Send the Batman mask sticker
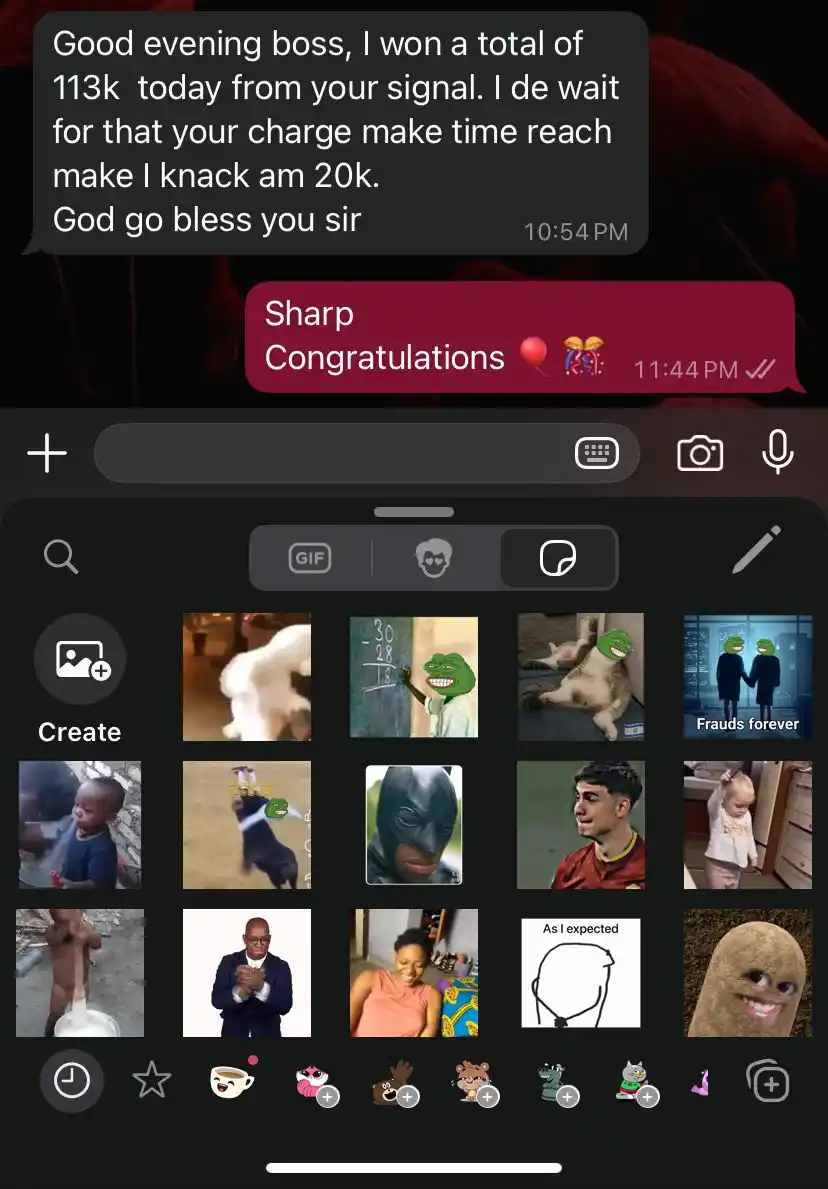 (413, 825)
